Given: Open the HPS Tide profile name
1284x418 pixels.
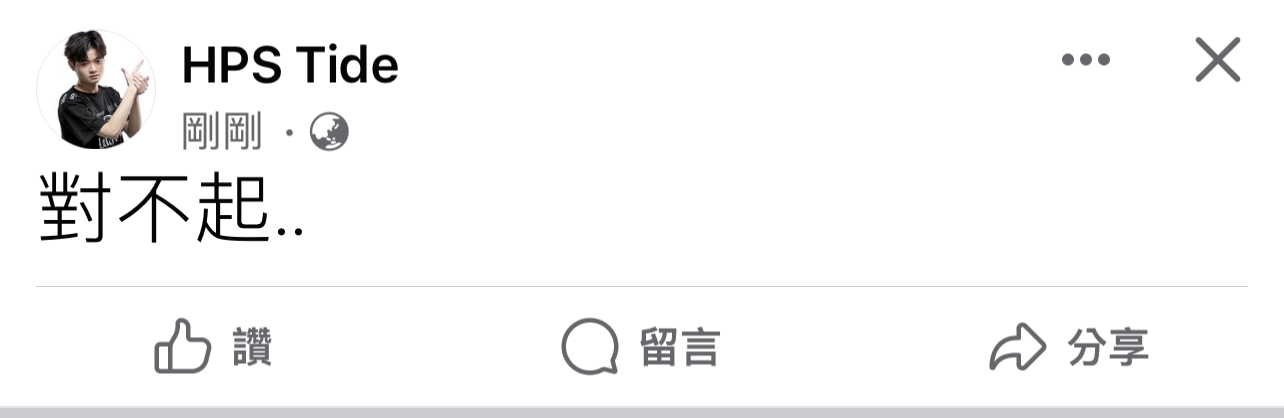Looking at the screenshot, I should [x=290, y=66].
